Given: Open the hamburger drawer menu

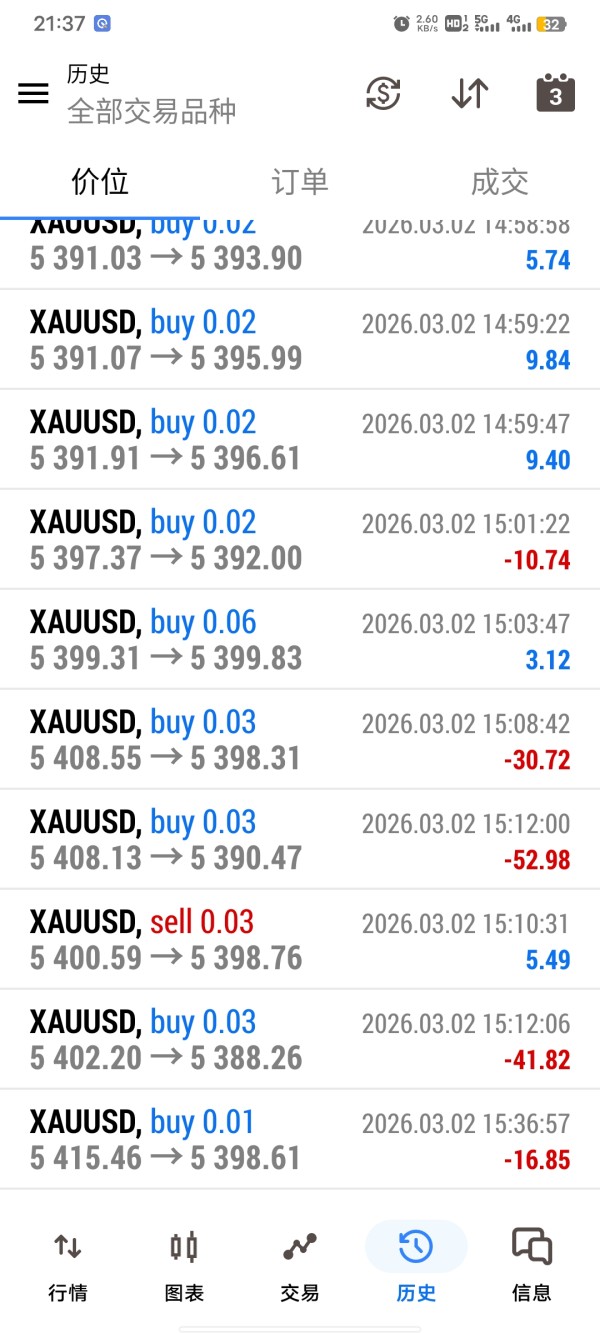Looking at the screenshot, I should (33, 94).
